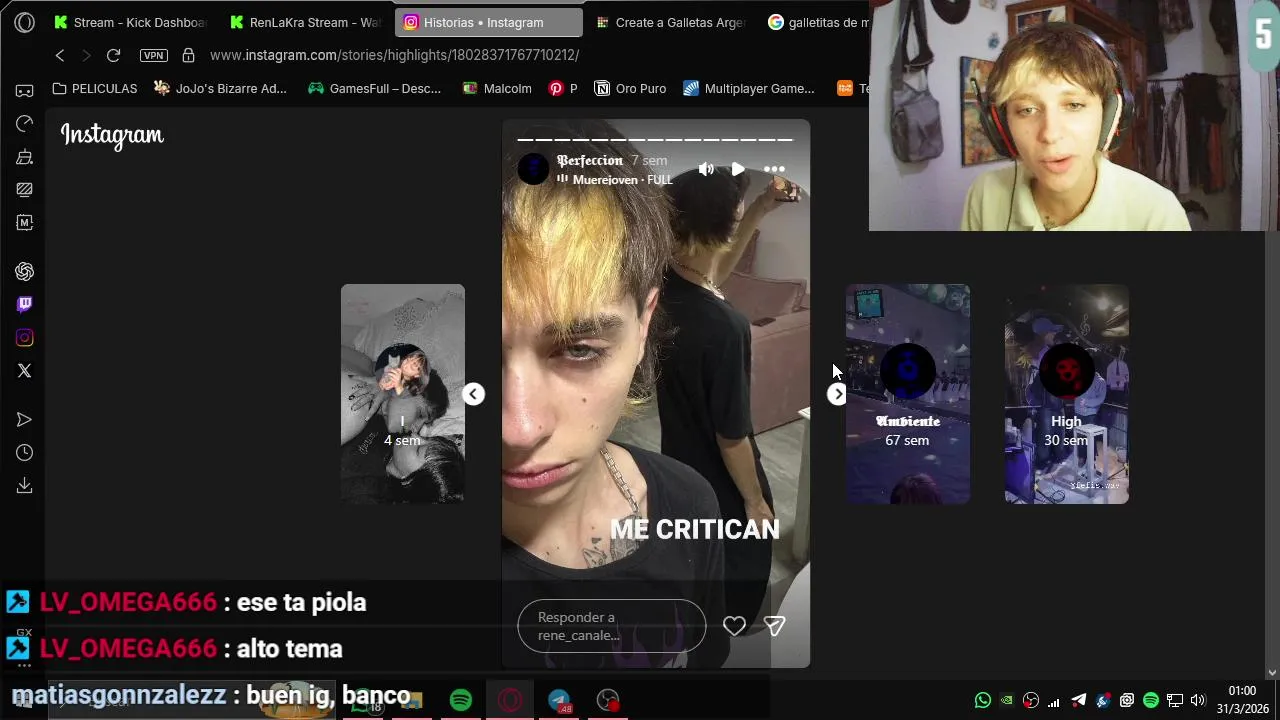Go to the next story
This screenshot has width=1280, height=720.
click(x=837, y=394)
